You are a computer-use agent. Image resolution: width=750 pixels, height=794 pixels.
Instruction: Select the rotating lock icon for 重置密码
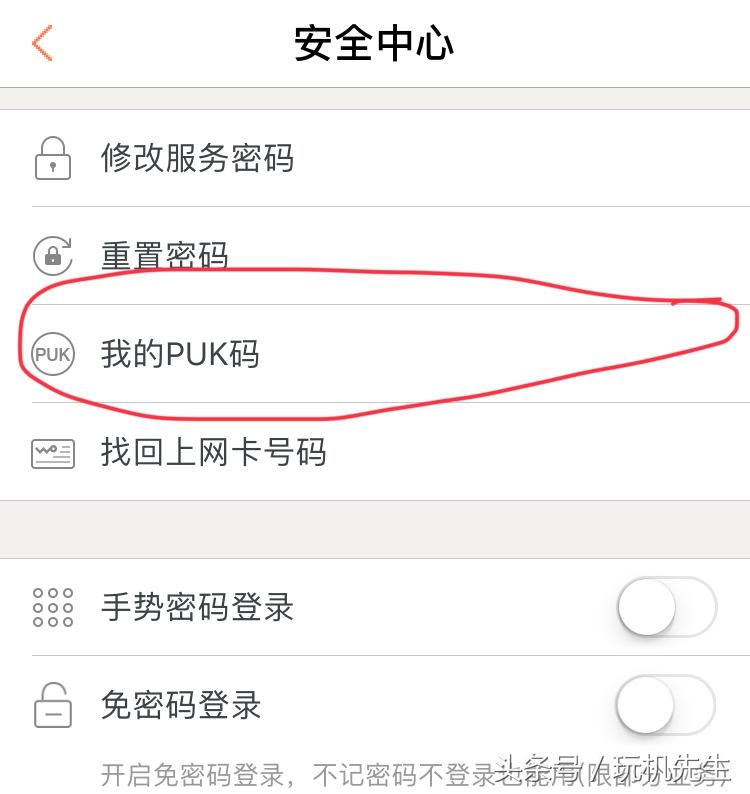pos(53,256)
